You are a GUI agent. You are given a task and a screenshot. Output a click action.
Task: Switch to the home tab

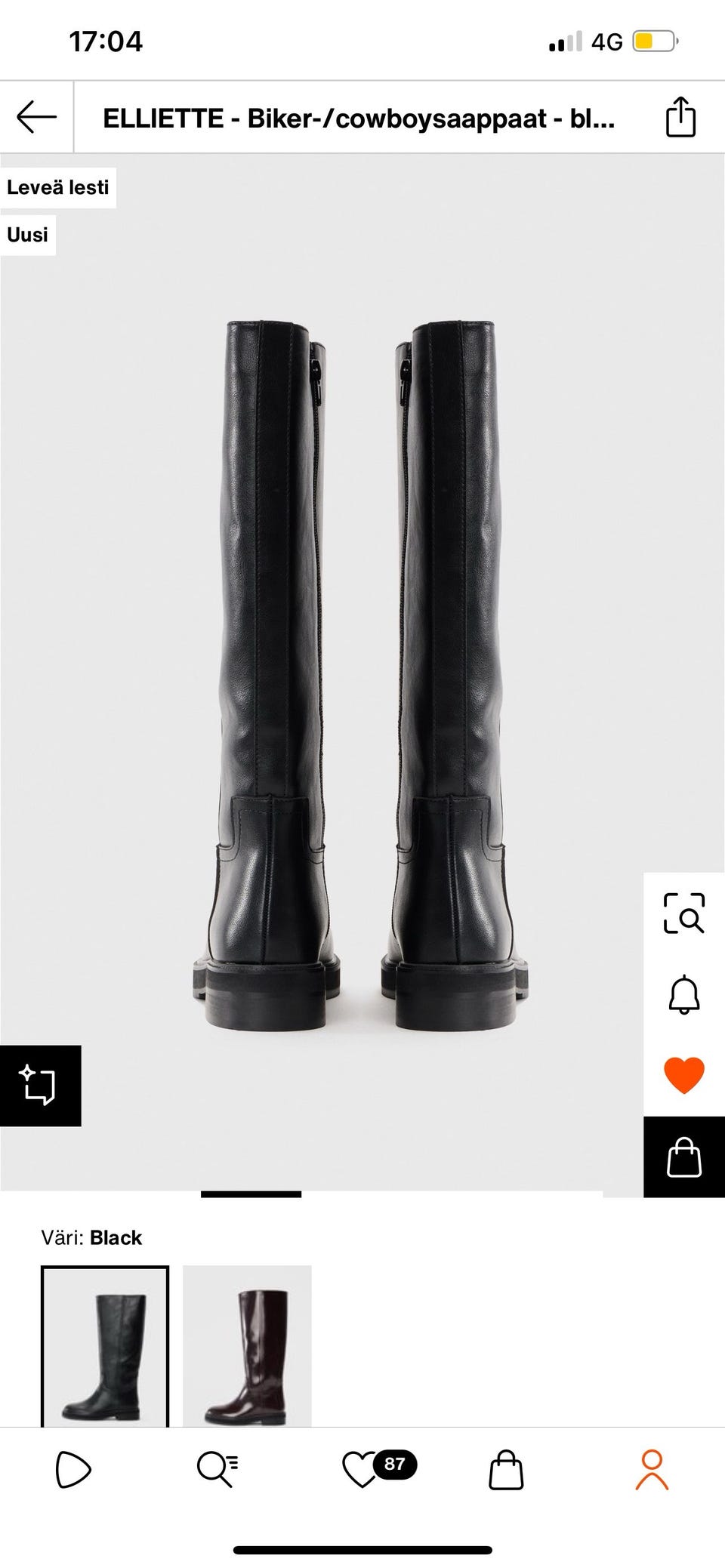(73, 1469)
